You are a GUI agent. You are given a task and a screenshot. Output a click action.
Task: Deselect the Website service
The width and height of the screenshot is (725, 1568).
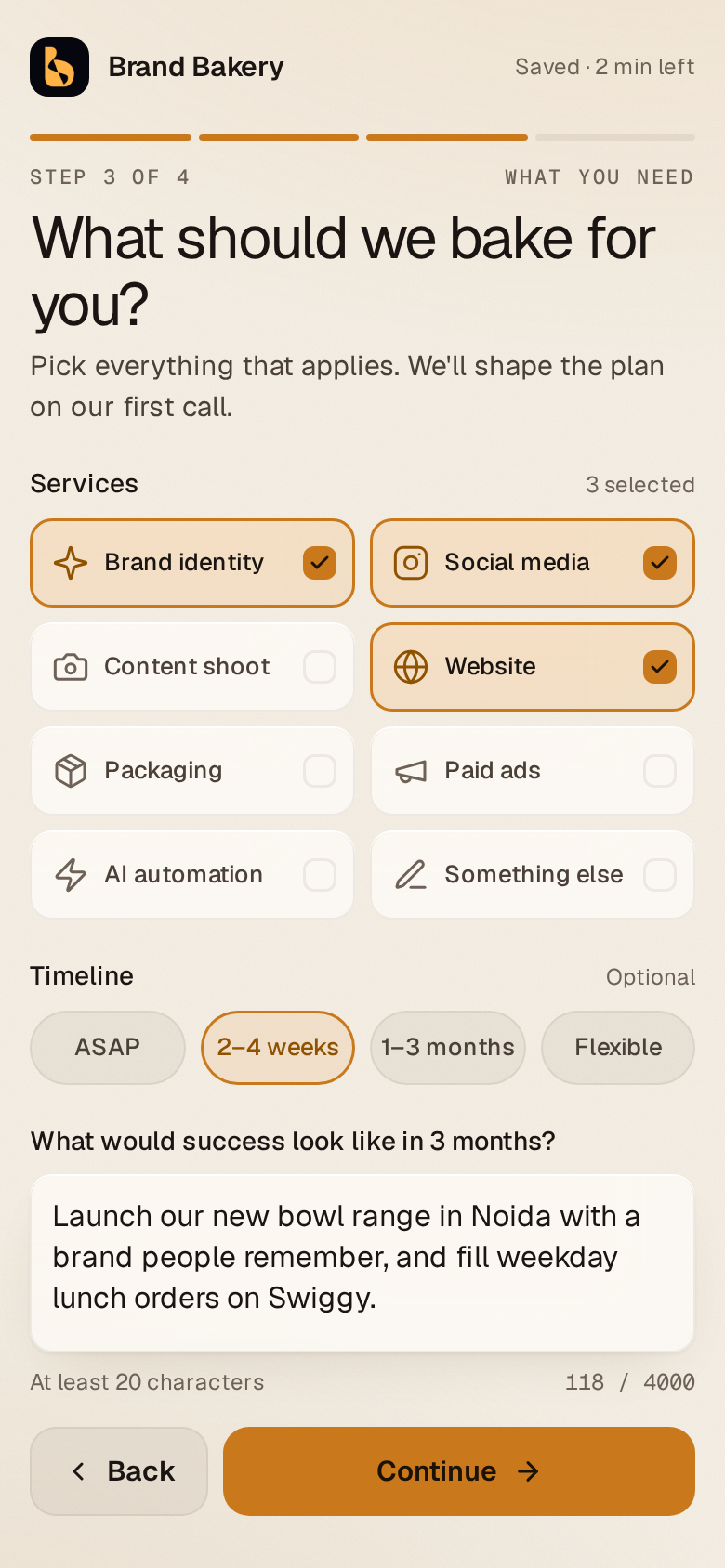(x=533, y=667)
